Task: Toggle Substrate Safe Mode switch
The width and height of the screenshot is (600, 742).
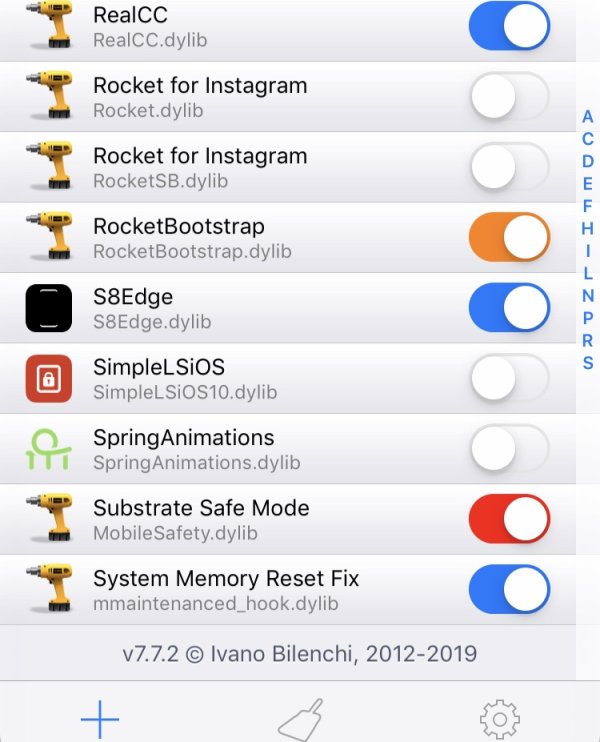Action: 509,519
